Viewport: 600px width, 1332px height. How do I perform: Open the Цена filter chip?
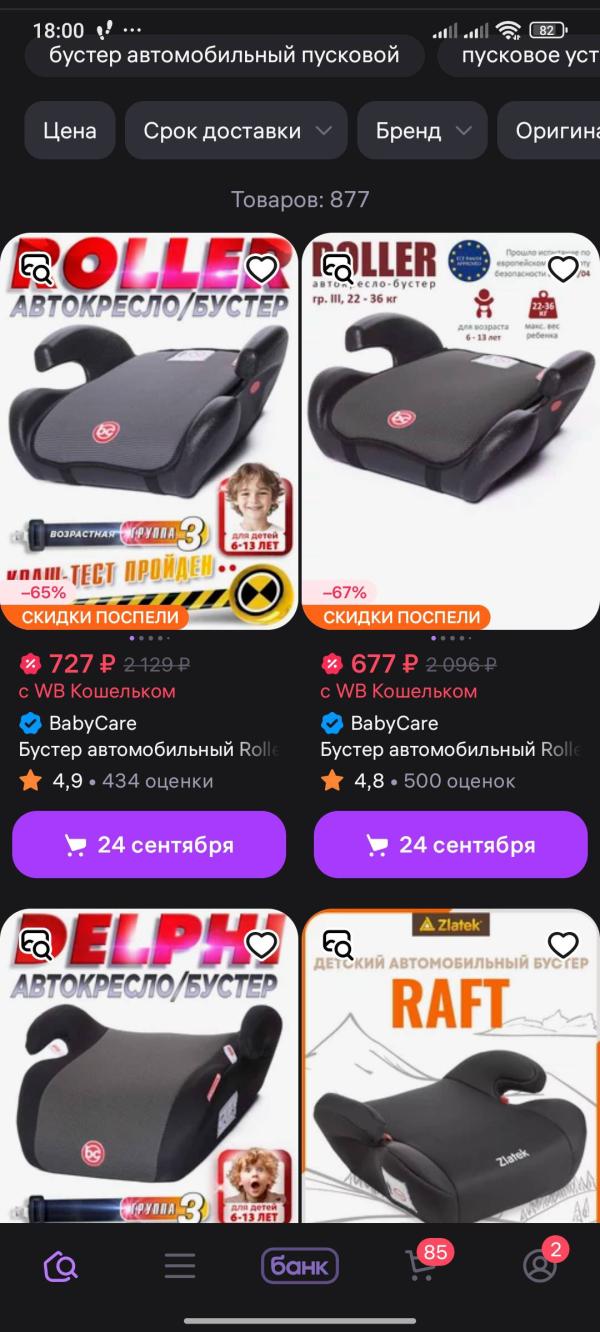click(x=70, y=131)
